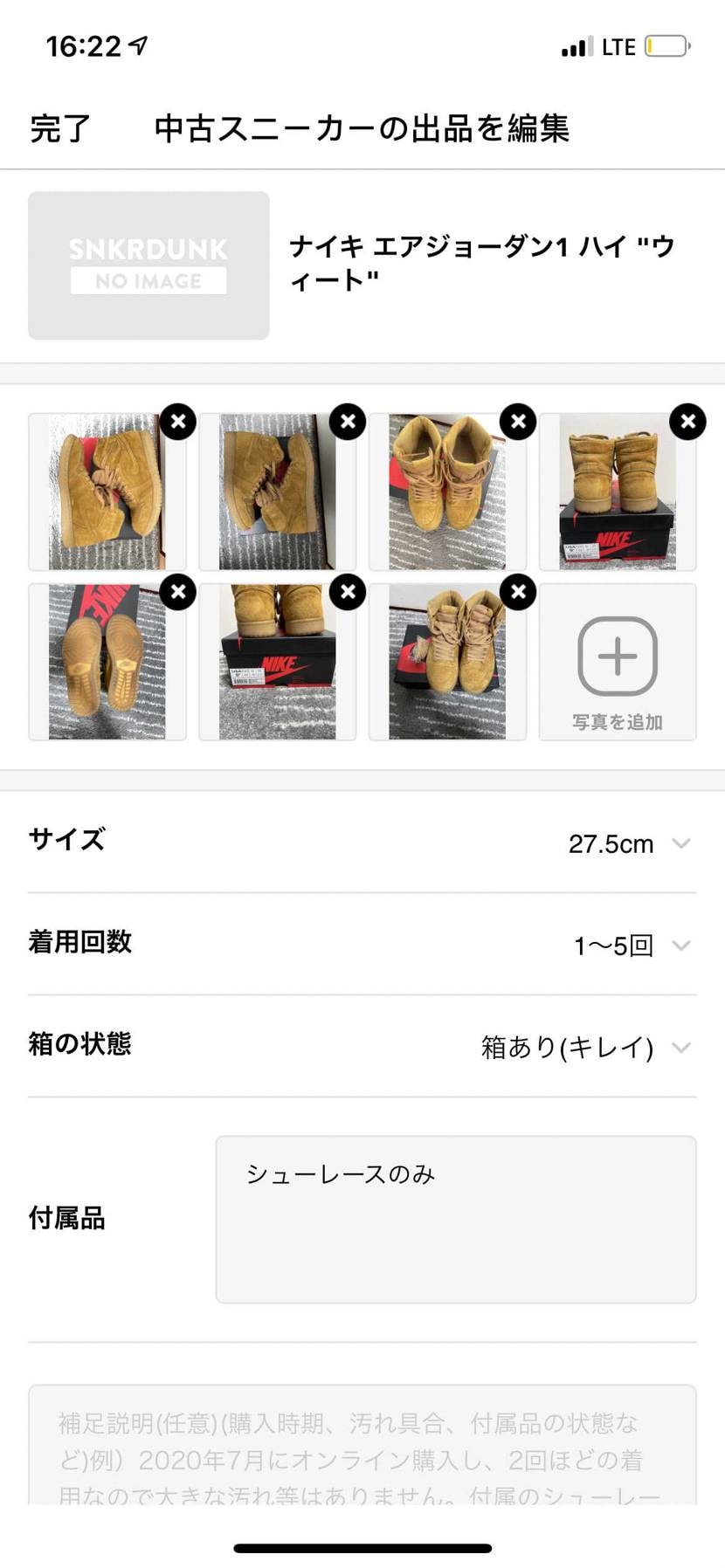The height and width of the screenshot is (1568, 725).
Task: Tap the LTE indicator in the status bar
Action: tap(618, 45)
